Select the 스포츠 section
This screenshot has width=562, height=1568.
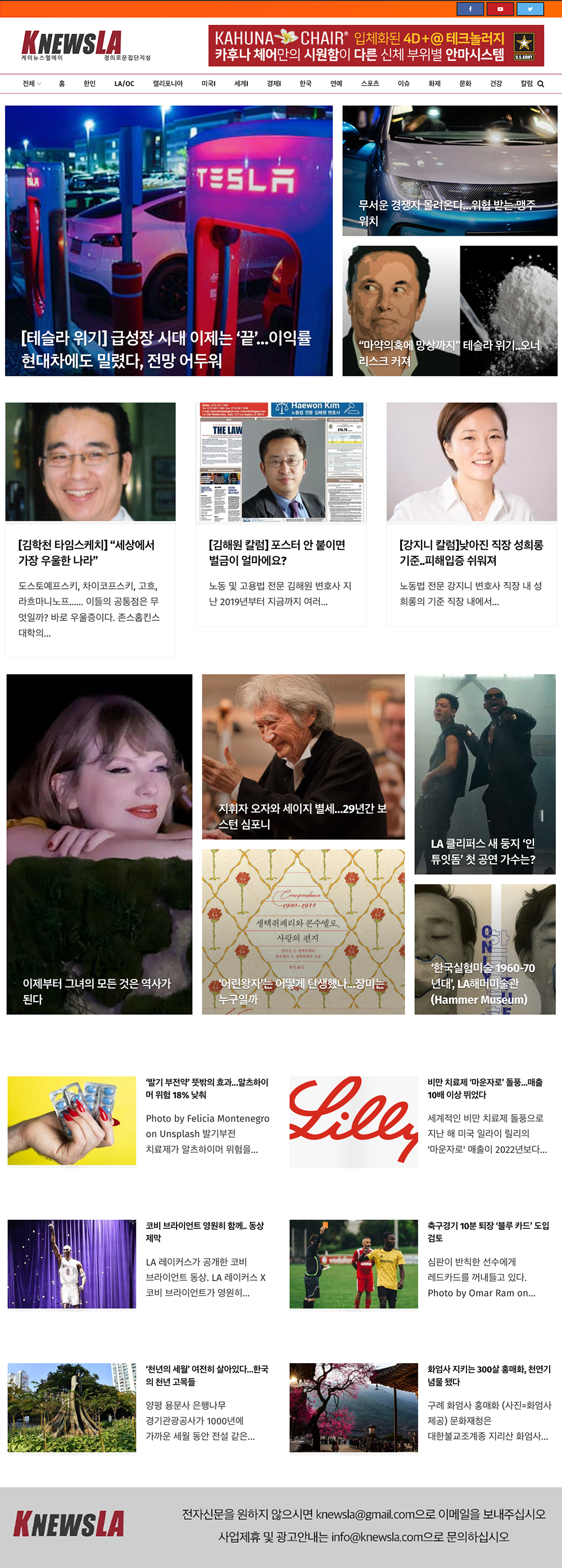pyautogui.click(x=370, y=84)
